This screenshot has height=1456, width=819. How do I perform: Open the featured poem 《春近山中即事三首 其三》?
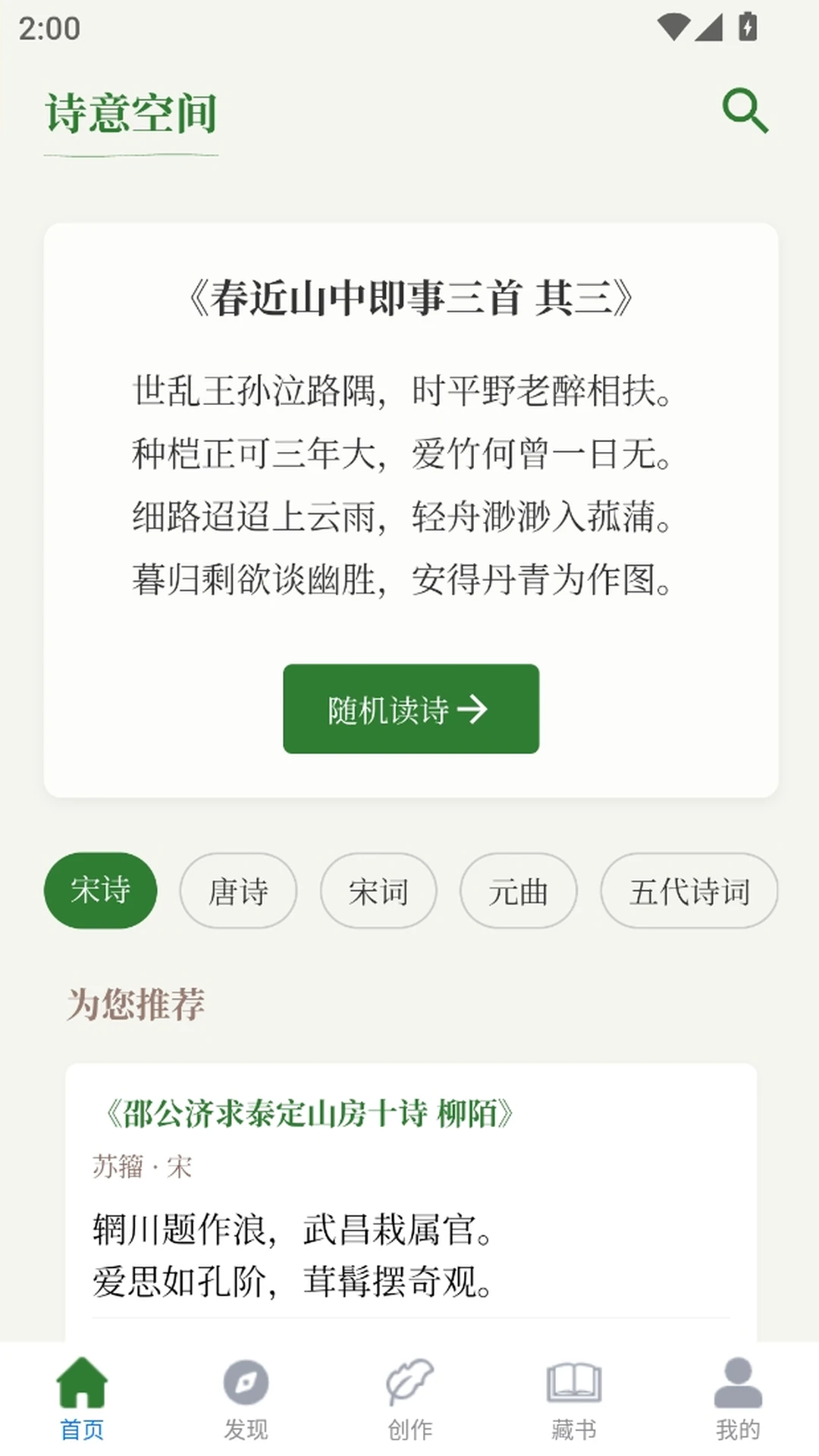pos(409,297)
